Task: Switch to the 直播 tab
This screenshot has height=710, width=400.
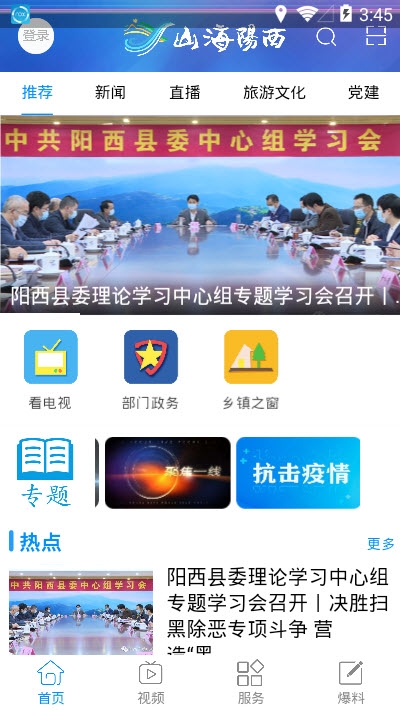Action: [185, 92]
